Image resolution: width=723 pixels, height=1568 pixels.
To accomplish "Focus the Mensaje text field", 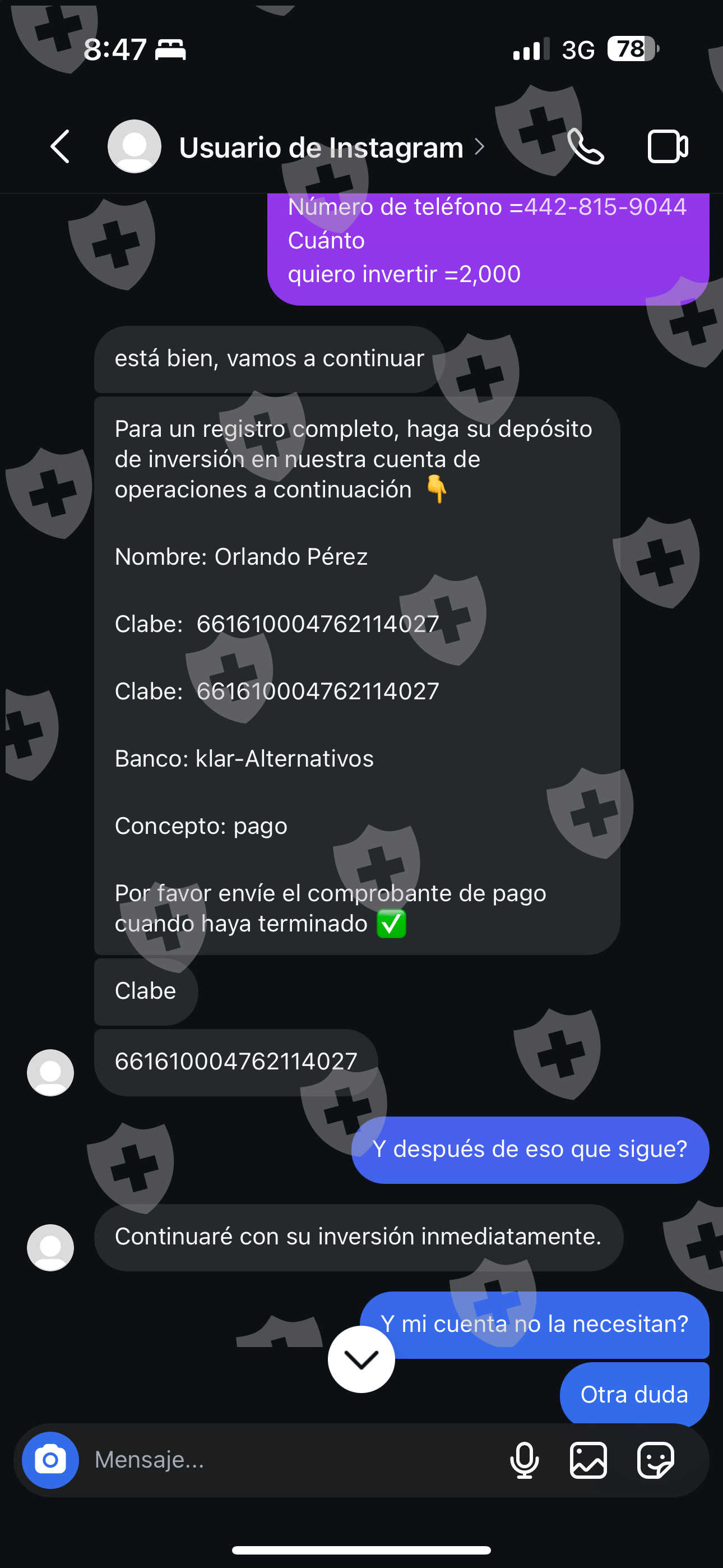I will point(292,1460).
